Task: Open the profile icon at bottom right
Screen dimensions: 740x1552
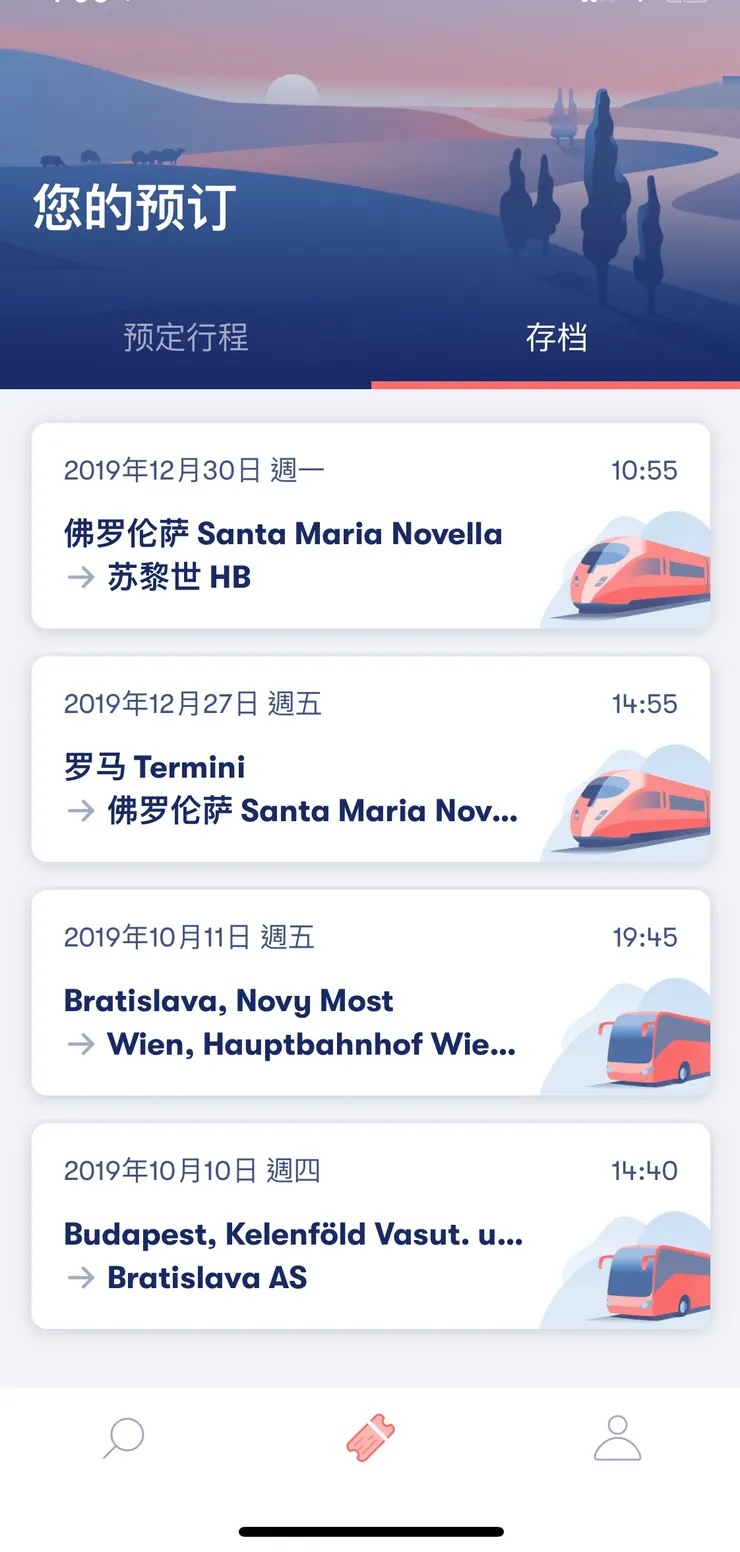Action: click(617, 1437)
